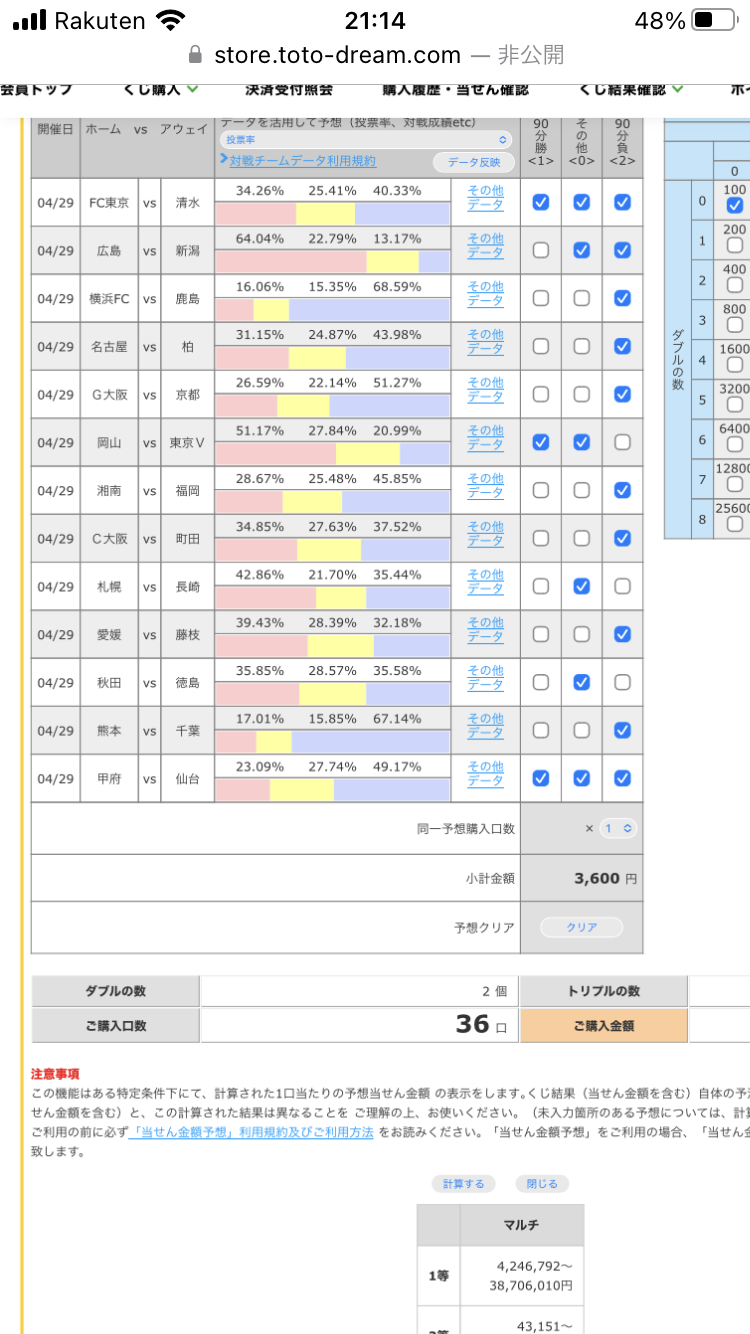Image resolution: width=750 pixels, height=1334 pixels.
Task: Uncheck home win for 甲府 vs 仙台
Action: coord(541,778)
